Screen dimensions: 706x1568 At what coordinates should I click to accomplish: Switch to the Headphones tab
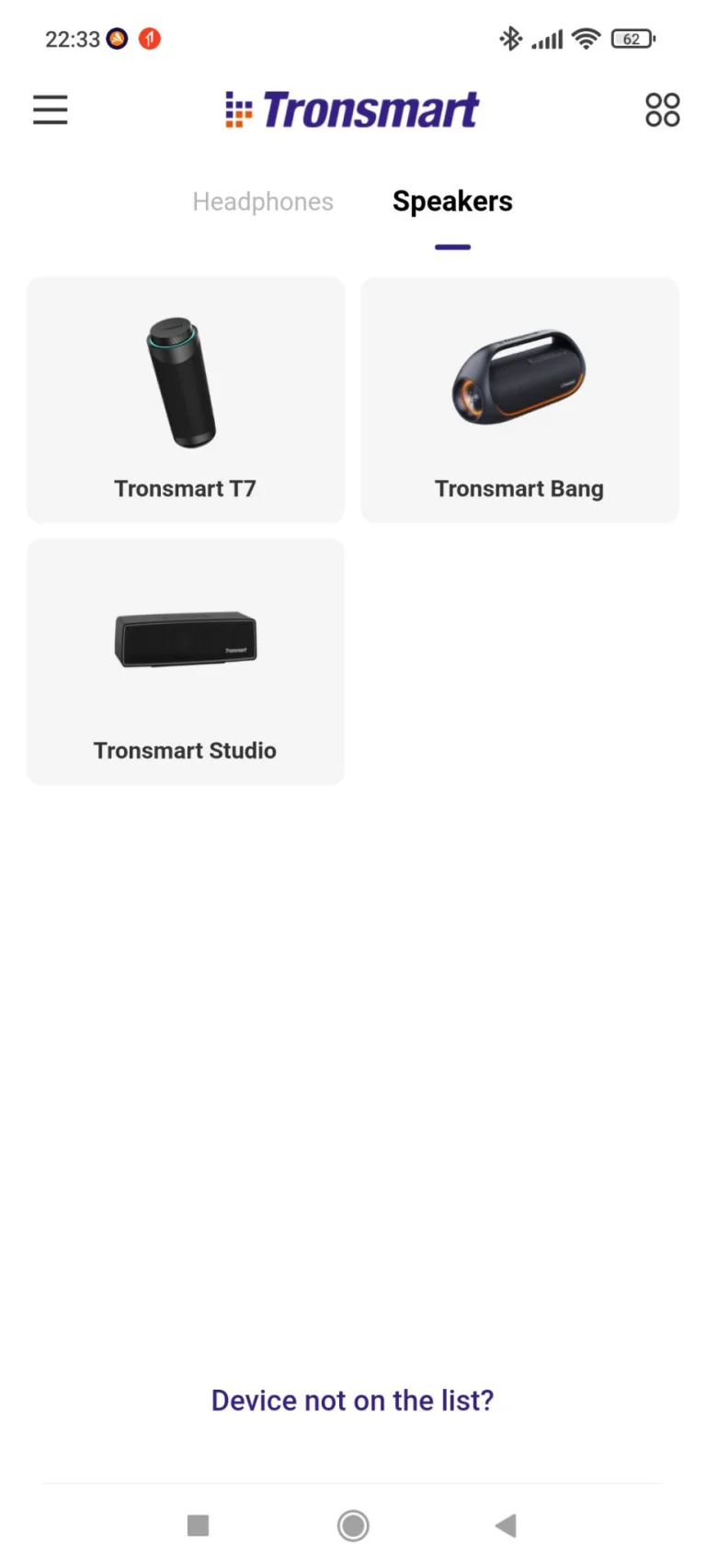[263, 201]
